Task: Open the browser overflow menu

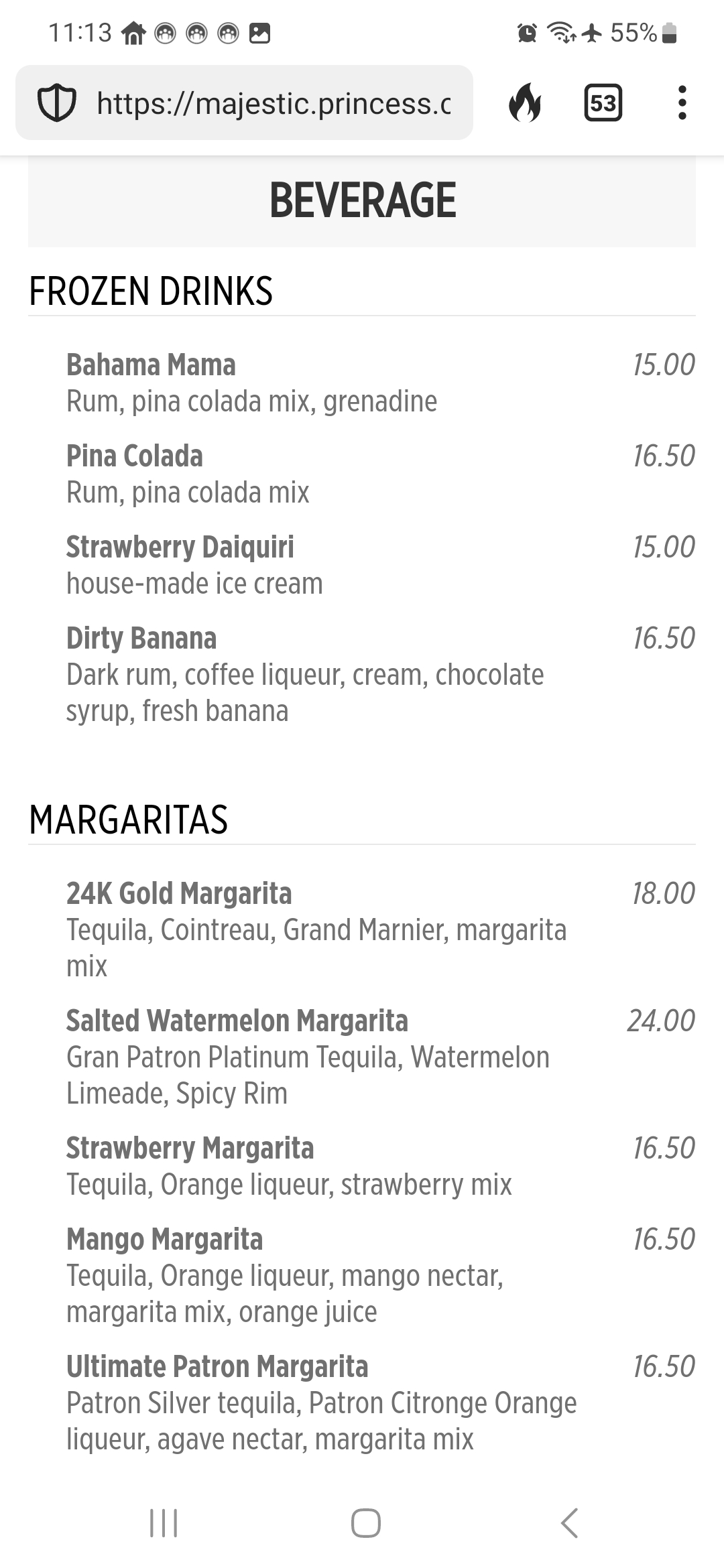Action: coord(682,103)
